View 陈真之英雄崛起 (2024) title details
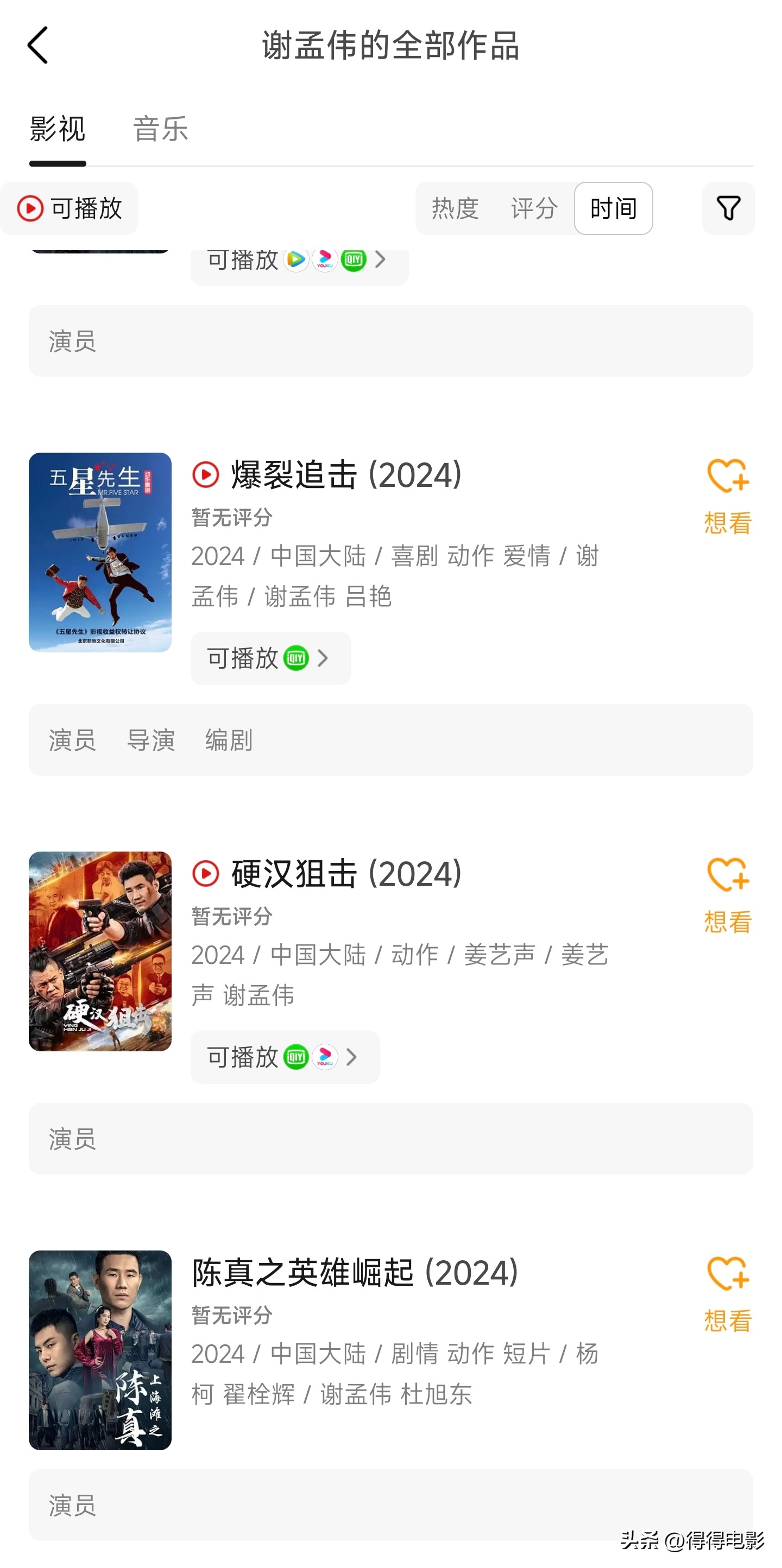Image resolution: width=782 pixels, height=1568 pixels. tap(355, 1273)
